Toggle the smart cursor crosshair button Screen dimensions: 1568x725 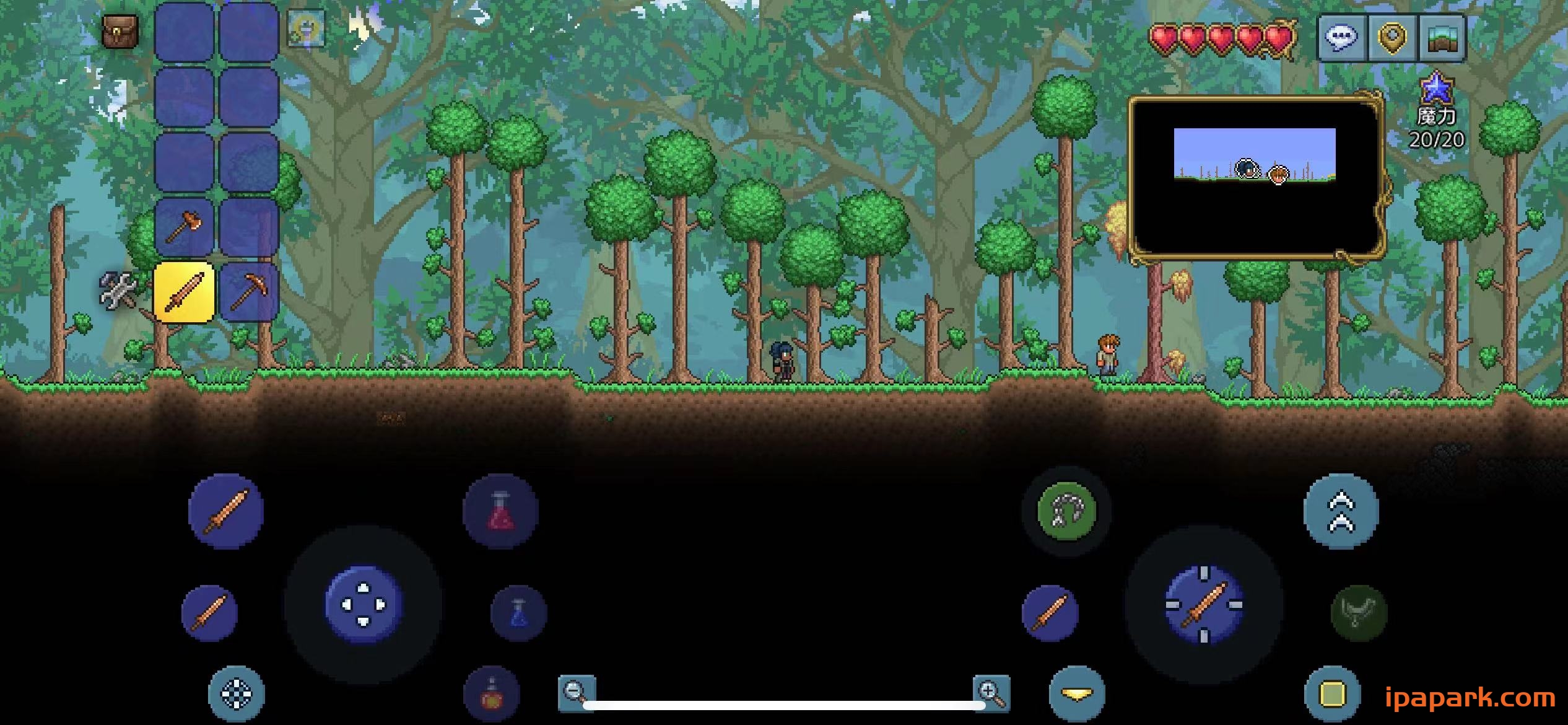coord(237,694)
